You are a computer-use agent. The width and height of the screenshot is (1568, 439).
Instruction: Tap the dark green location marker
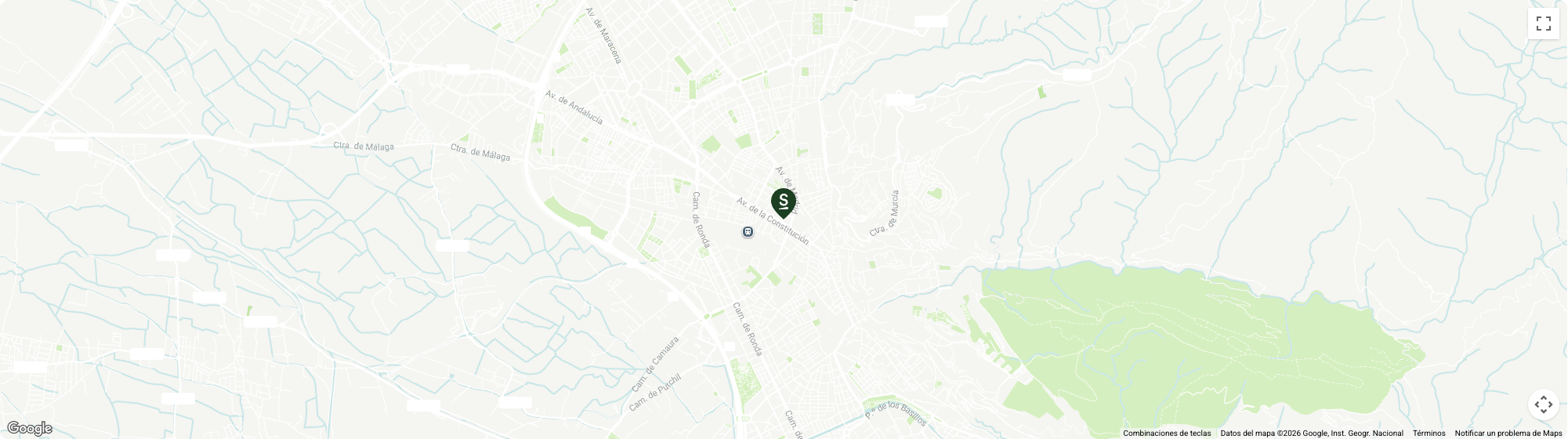pos(783,202)
